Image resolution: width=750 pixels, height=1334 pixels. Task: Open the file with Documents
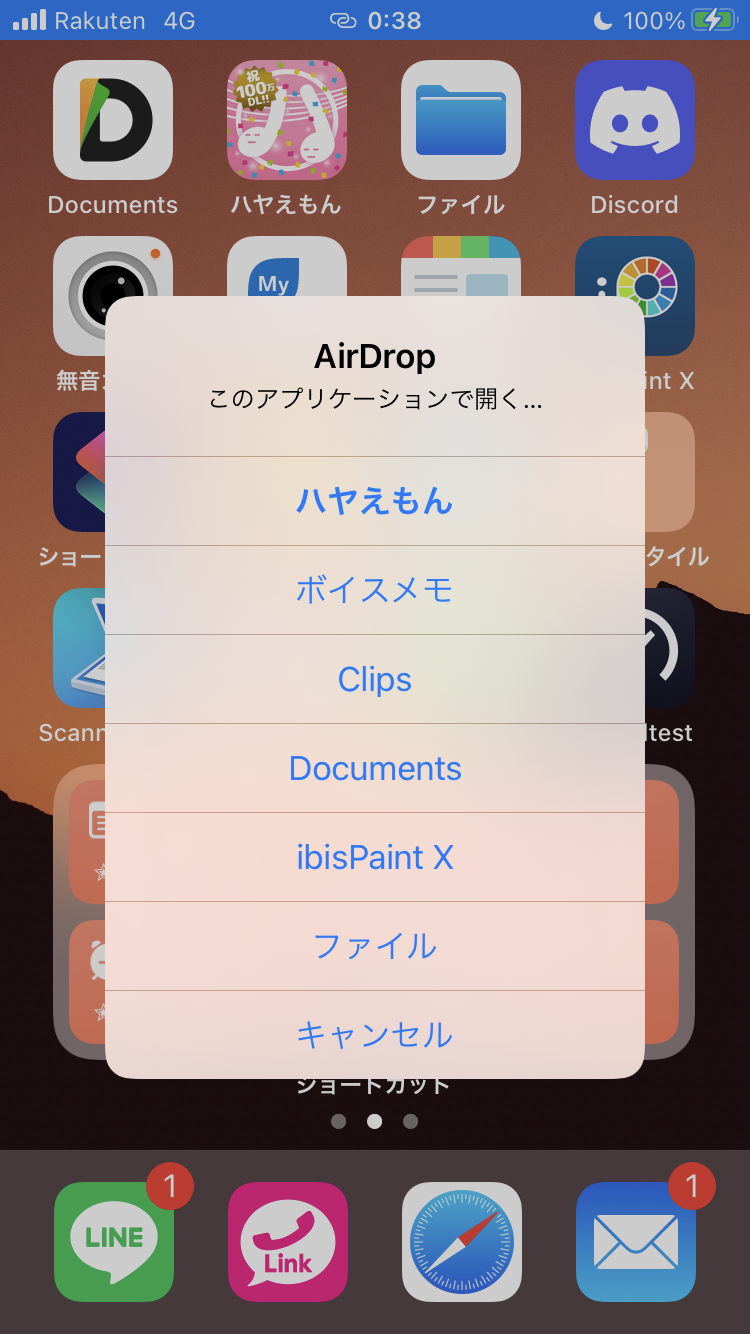click(375, 768)
